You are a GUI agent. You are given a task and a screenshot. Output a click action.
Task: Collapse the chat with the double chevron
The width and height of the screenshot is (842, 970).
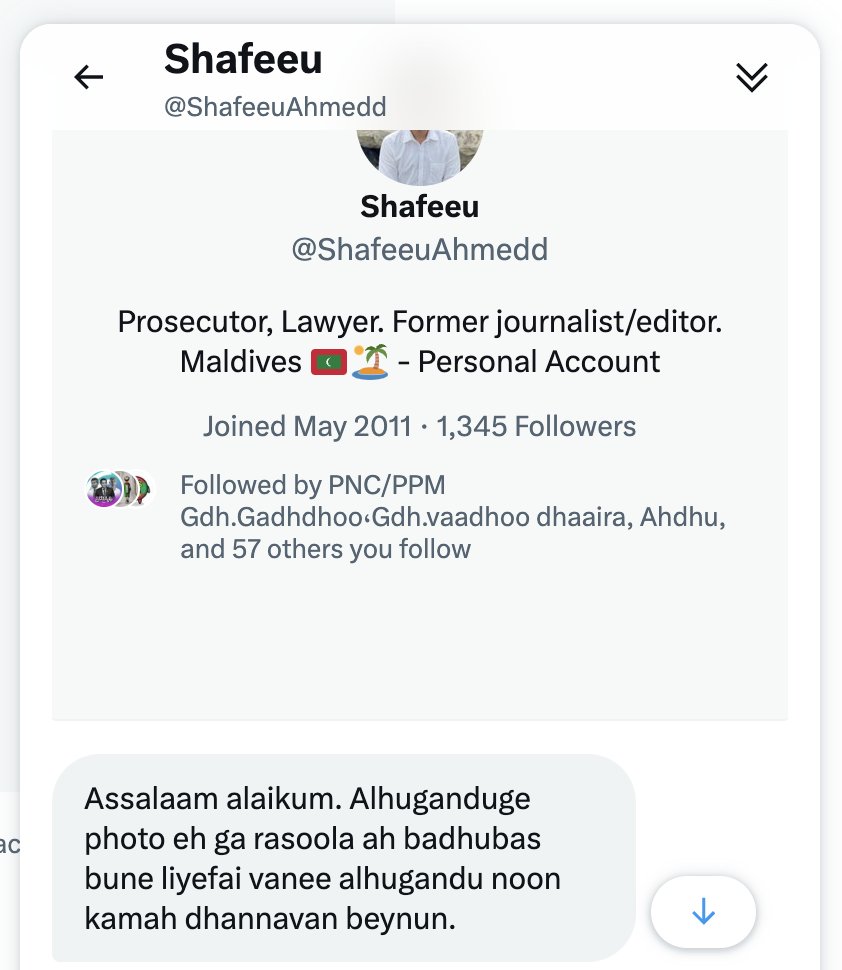point(751,78)
